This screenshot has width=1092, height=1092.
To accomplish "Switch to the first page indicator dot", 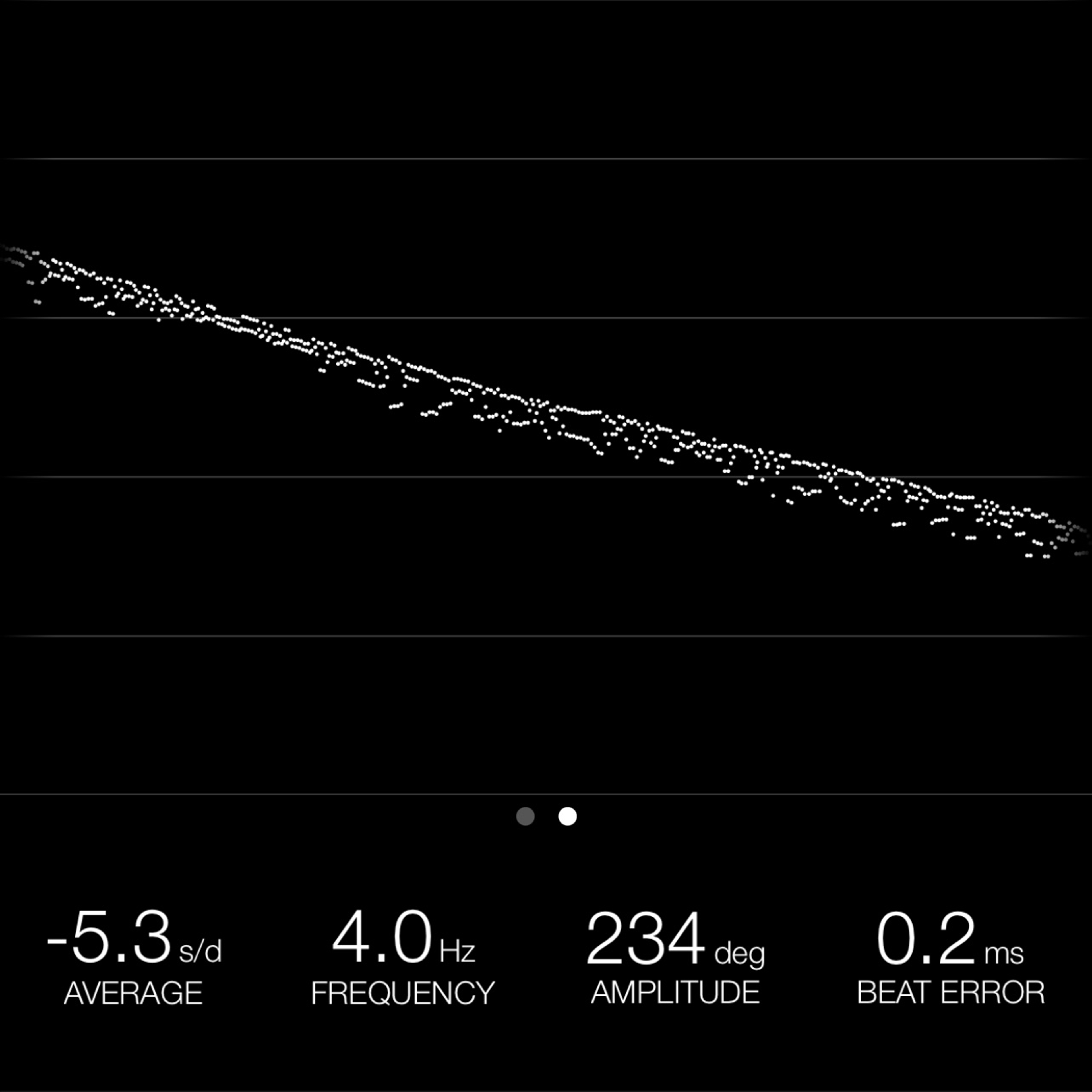I will click(x=525, y=816).
